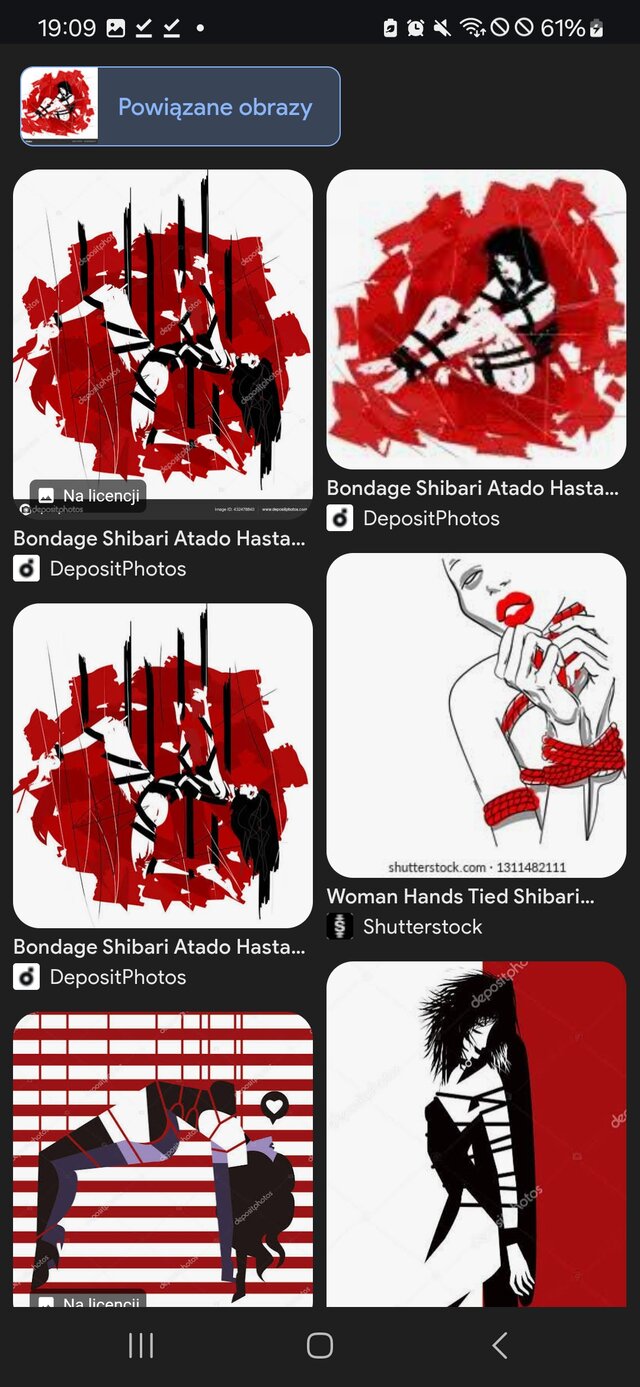This screenshot has width=640, height=1387.
Task: Open the Shutterstock Woman Hands Tied image
Action: [476, 715]
